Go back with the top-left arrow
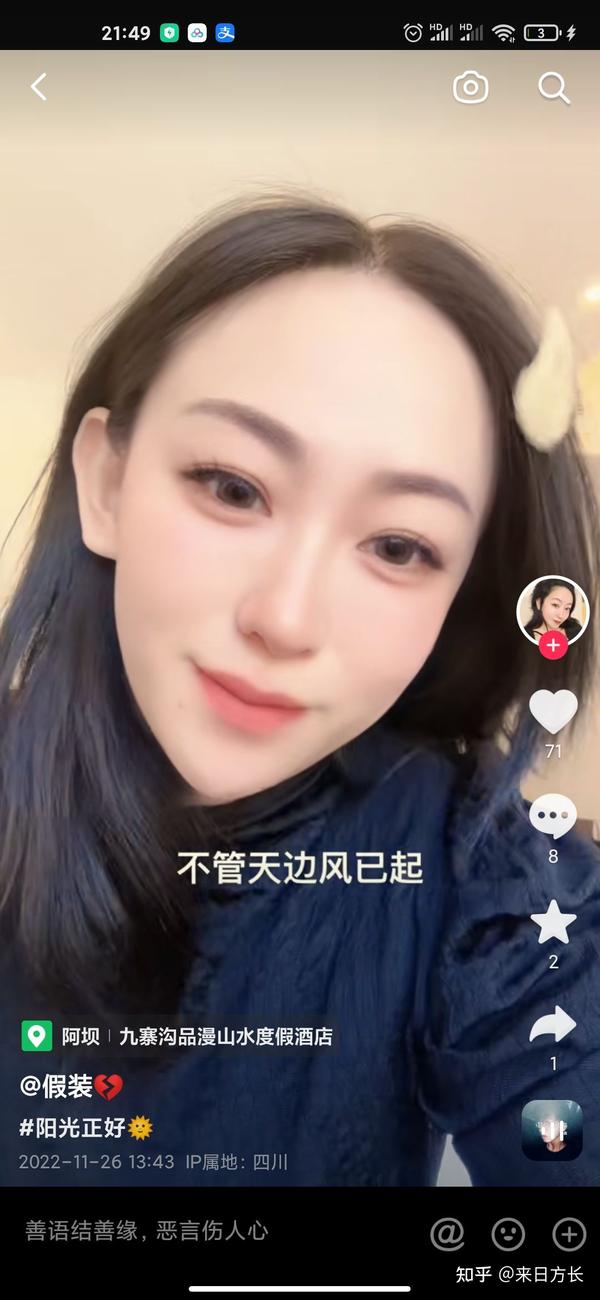Screen dimensions: 600x1300 click(39, 88)
